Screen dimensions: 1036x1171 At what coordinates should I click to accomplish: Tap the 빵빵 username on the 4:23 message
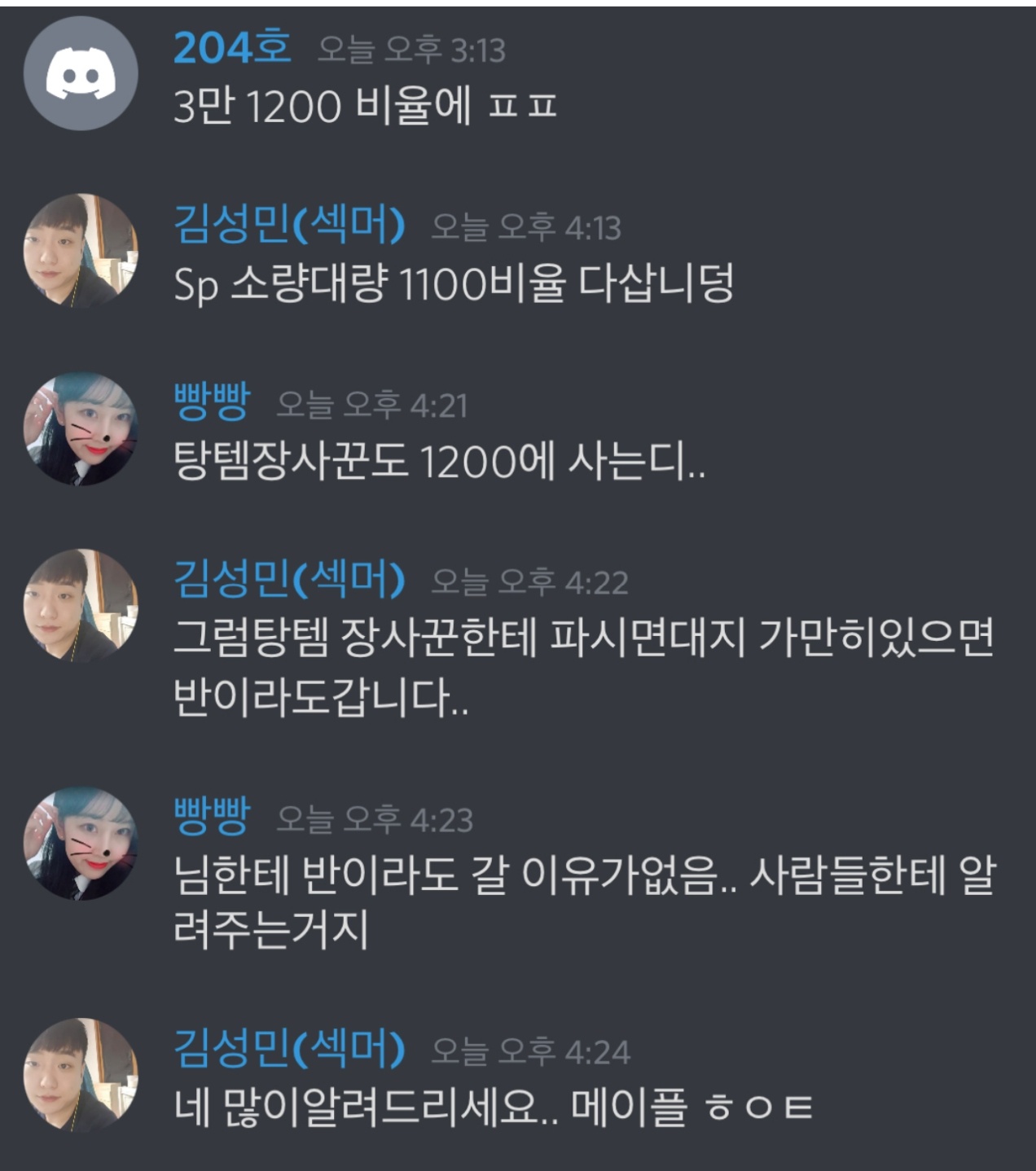(212, 817)
